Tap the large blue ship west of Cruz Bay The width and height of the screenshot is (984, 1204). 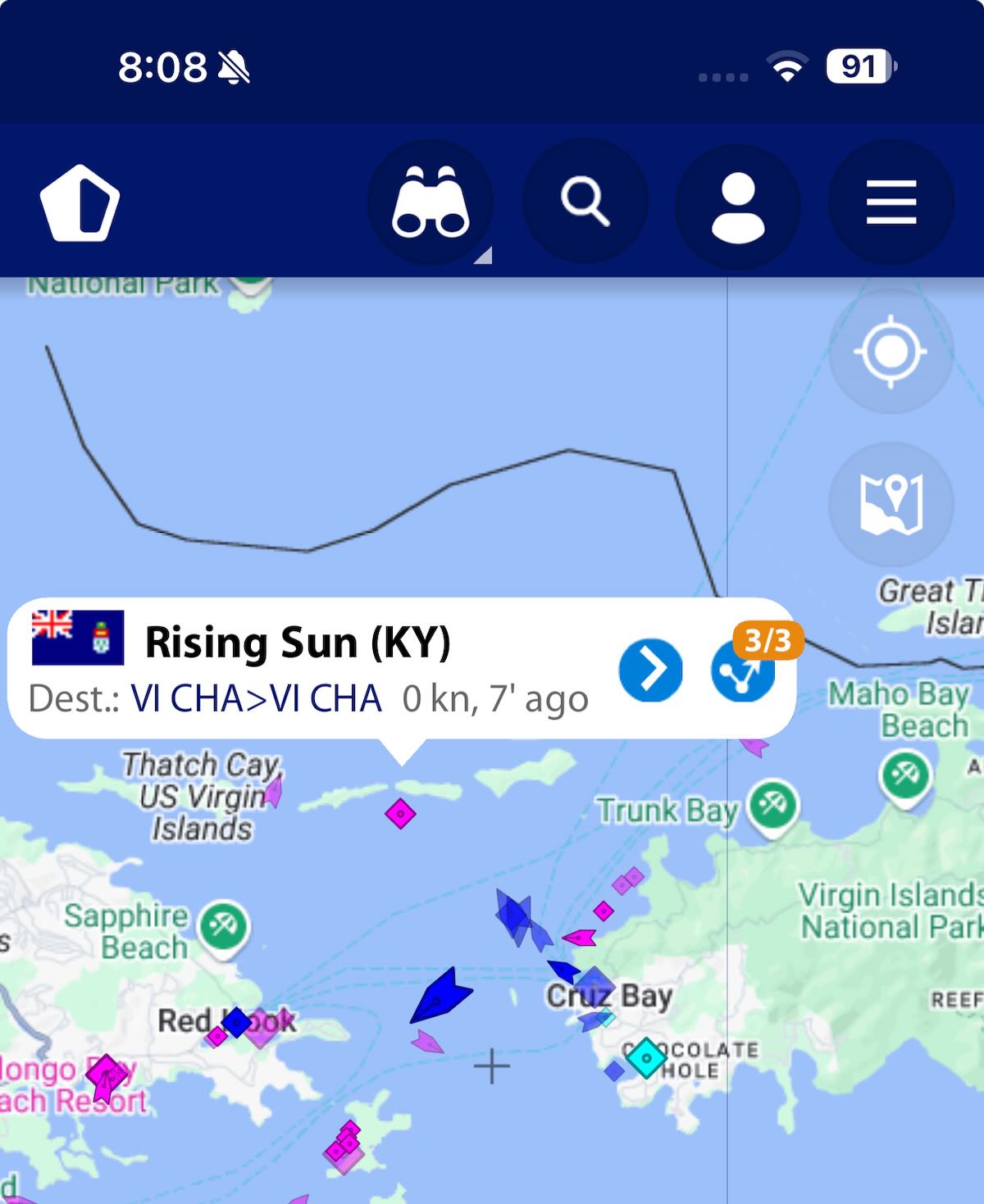tap(440, 996)
